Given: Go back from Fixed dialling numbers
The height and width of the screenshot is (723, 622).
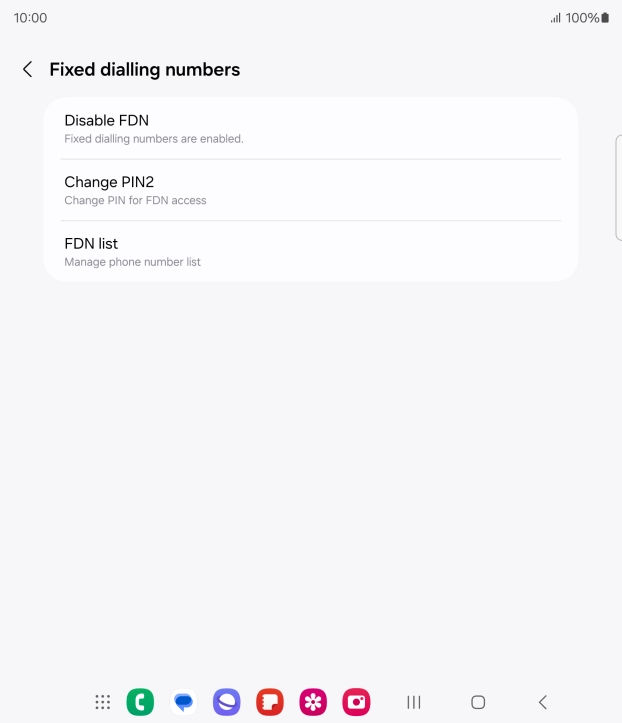Looking at the screenshot, I should click(x=27, y=69).
